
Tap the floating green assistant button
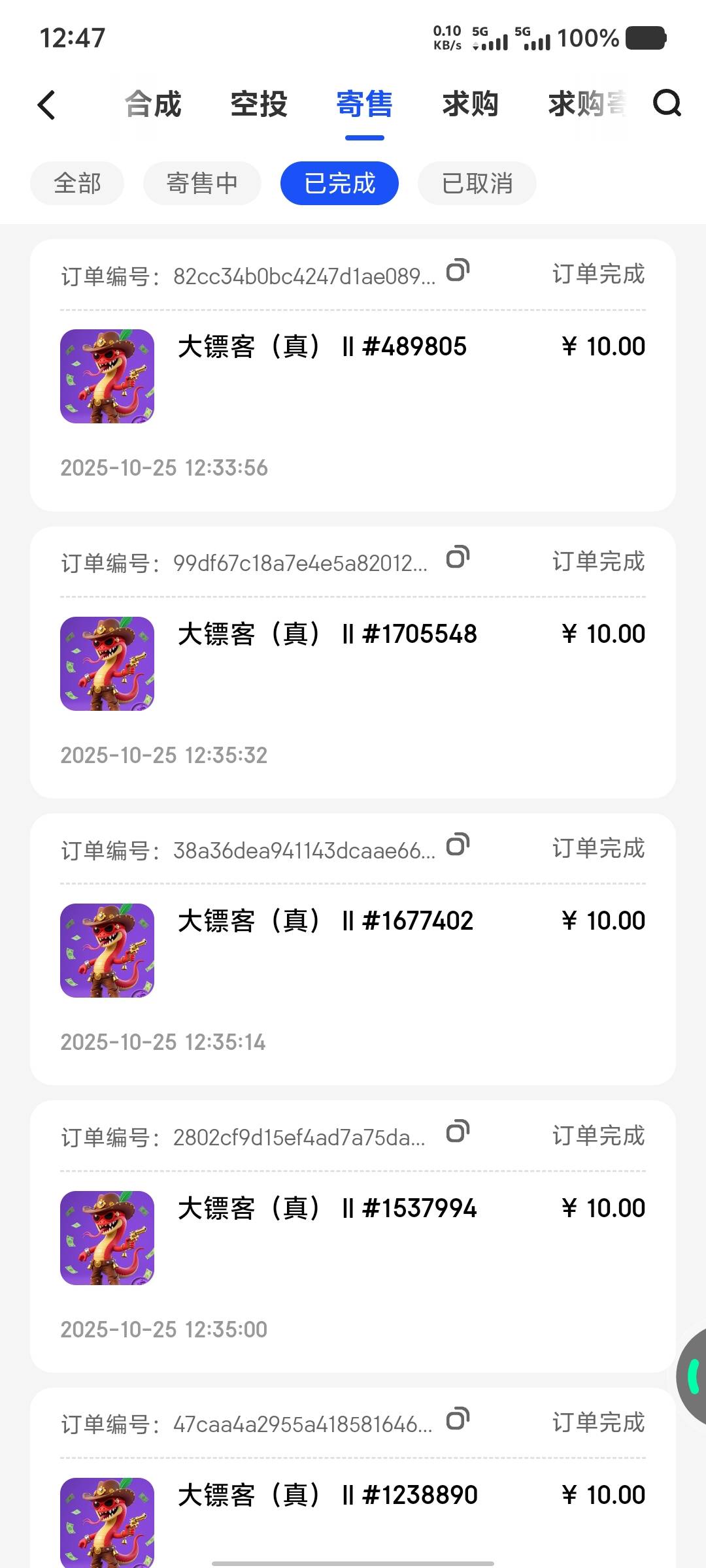point(693,1377)
